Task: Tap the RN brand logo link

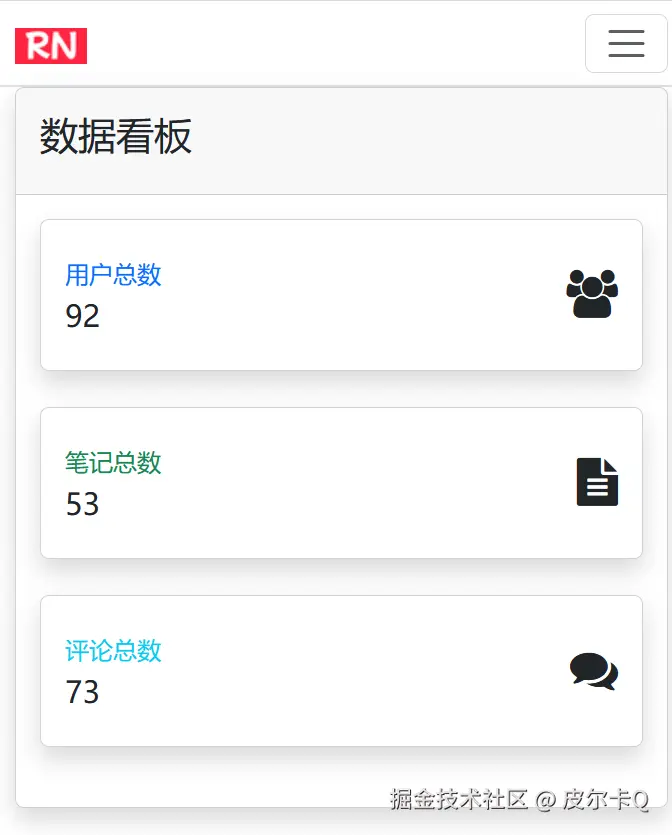Action: (x=51, y=46)
